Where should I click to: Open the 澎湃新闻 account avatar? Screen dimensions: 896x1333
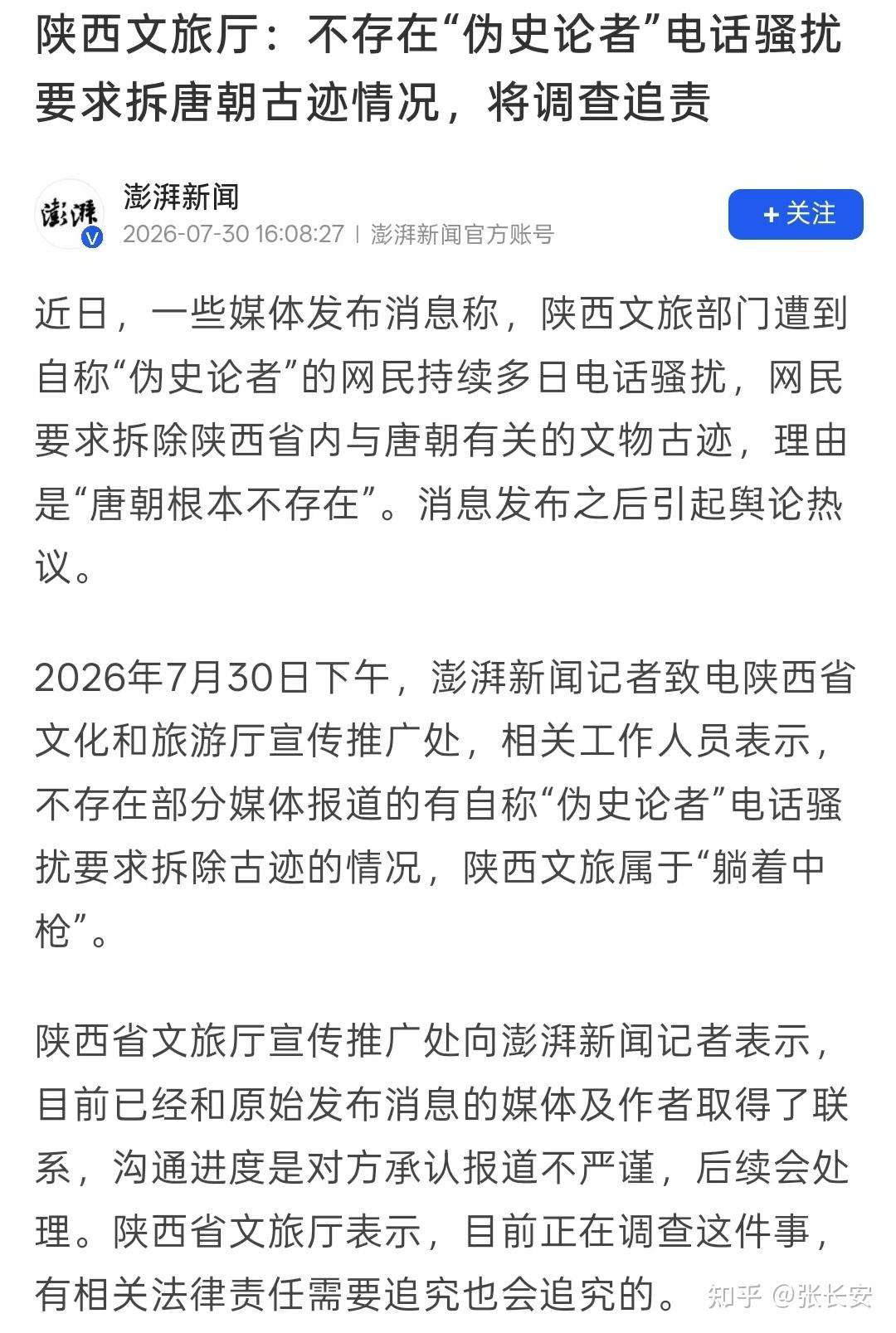click(x=70, y=214)
